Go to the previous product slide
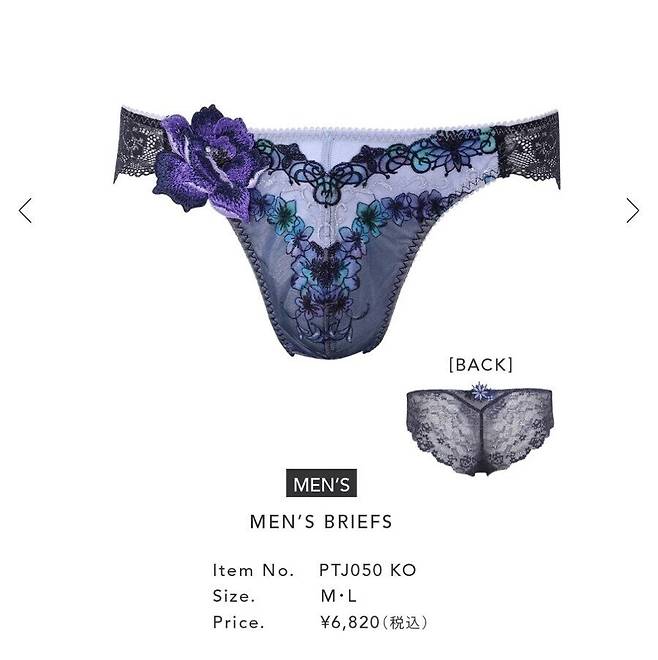The image size is (658, 660). pyautogui.click(x=26, y=210)
